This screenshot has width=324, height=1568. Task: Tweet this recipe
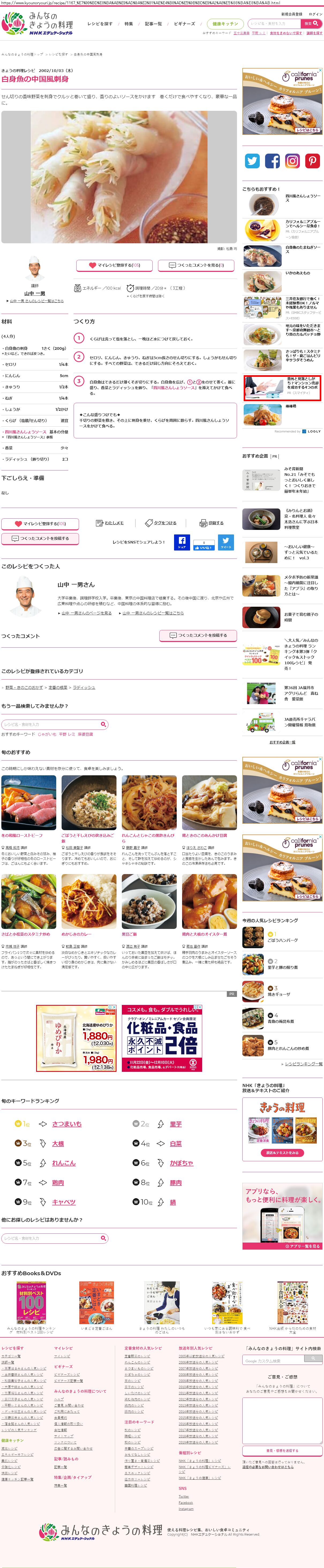pyautogui.click(x=226, y=542)
